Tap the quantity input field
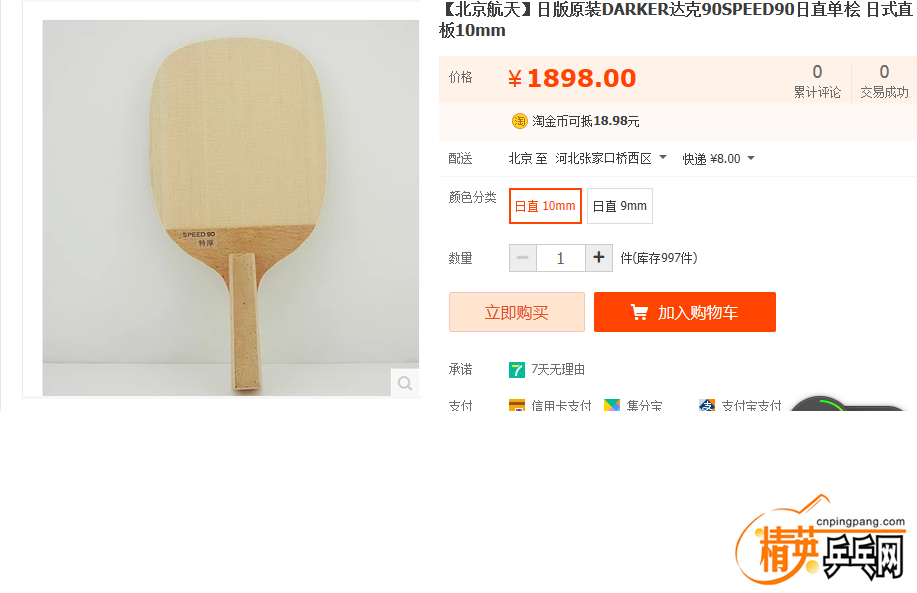This screenshot has height=593, width=917. pyautogui.click(x=560, y=258)
